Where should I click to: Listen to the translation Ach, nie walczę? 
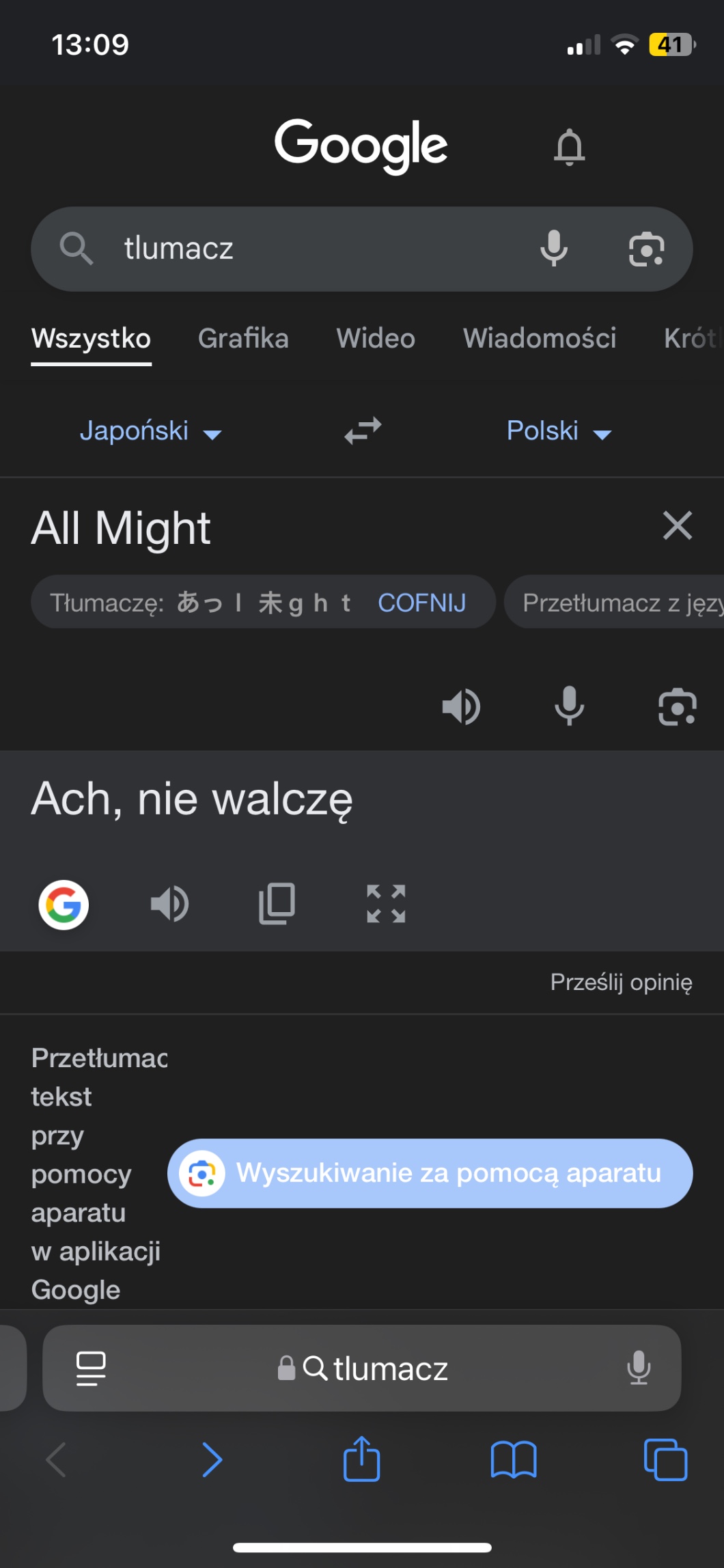pos(169,904)
